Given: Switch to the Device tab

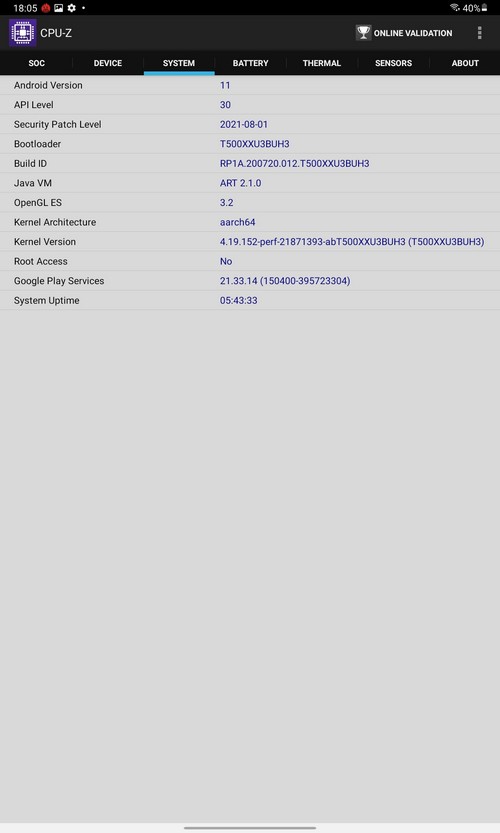Looking at the screenshot, I should tap(108, 63).
